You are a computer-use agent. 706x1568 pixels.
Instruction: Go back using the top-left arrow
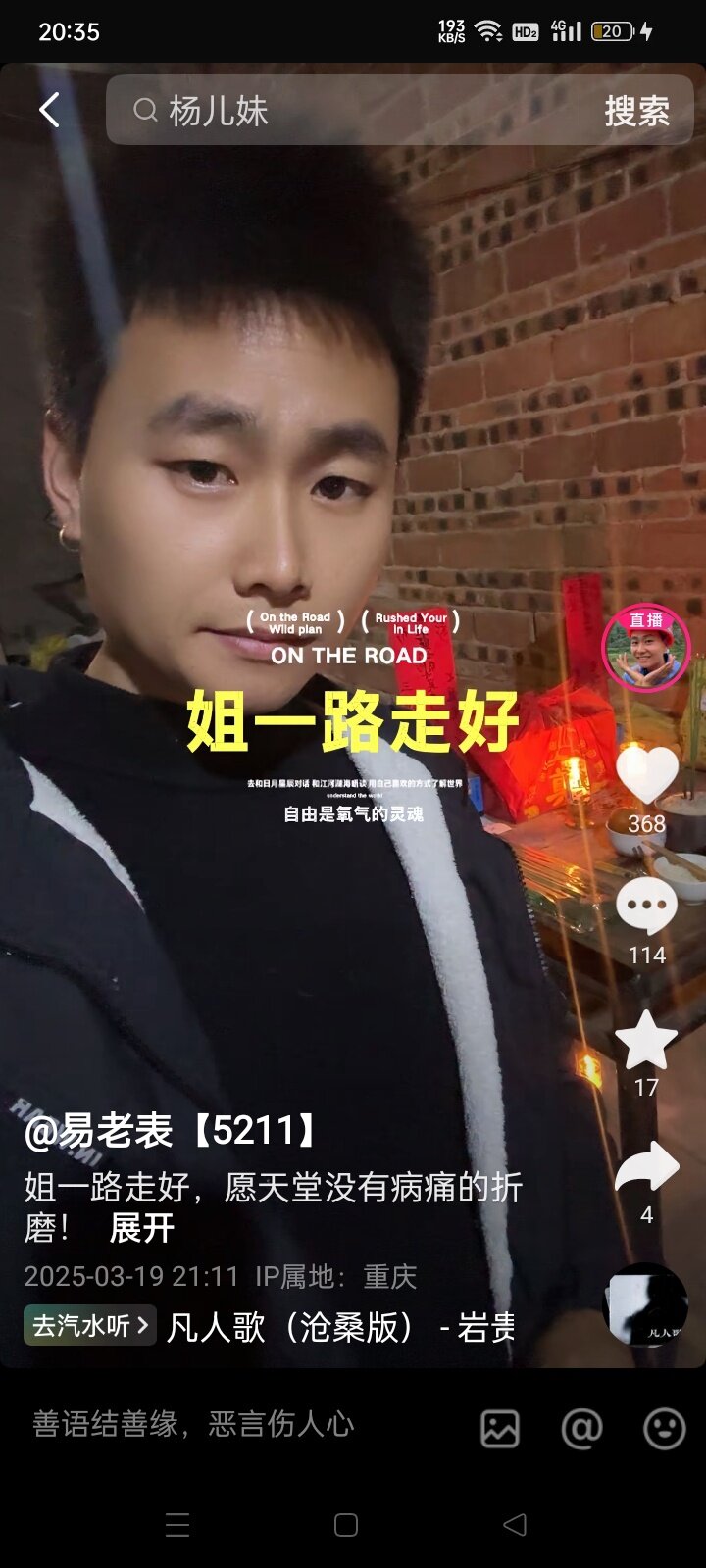[49, 110]
